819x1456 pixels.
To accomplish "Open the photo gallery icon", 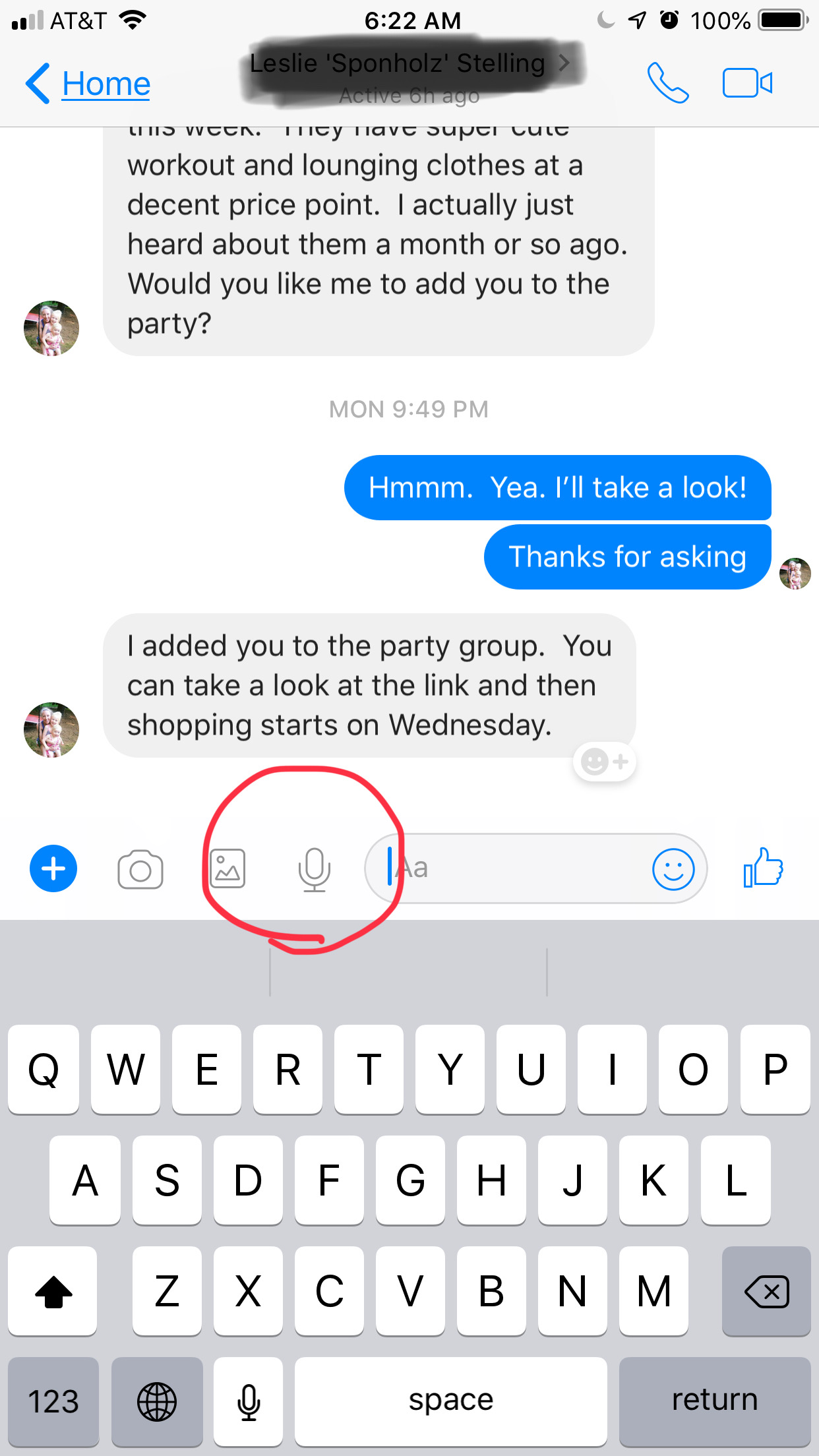I will (x=228, y=868).
